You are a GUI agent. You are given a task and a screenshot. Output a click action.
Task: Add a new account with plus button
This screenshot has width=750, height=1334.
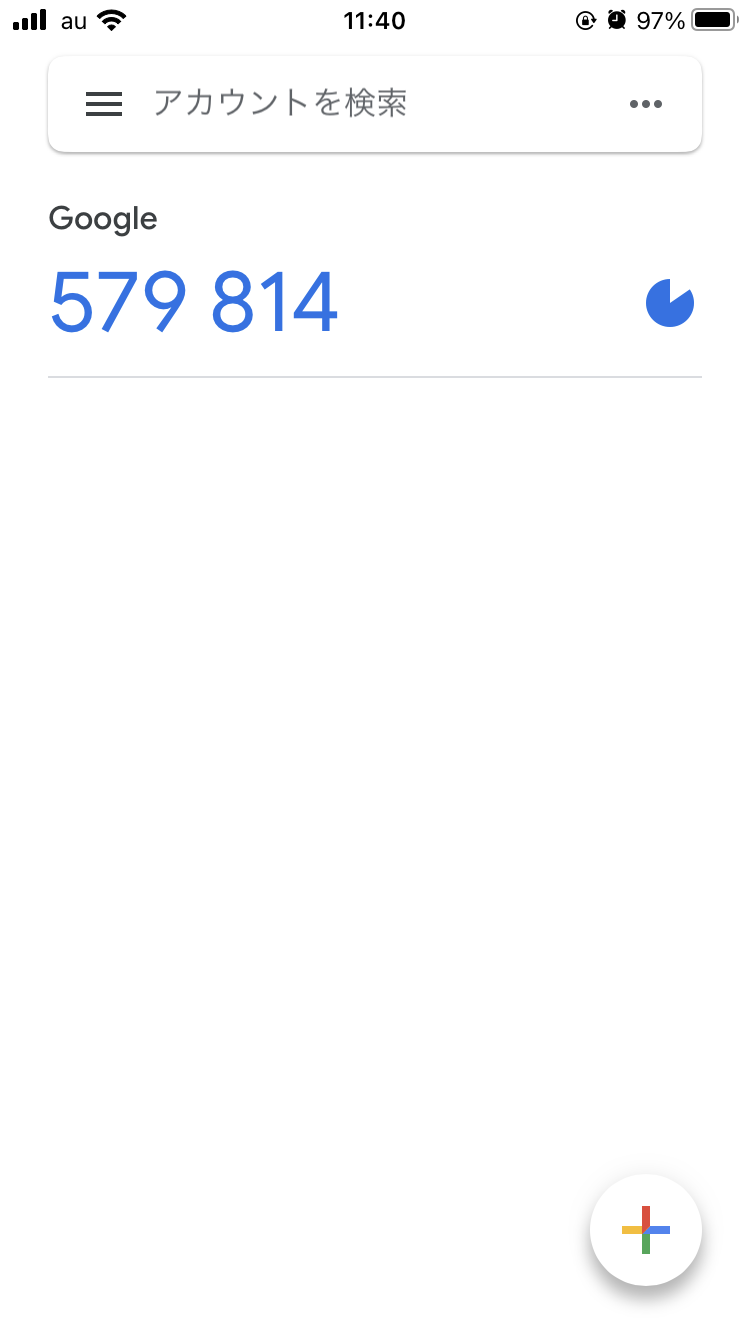tap(646, 1230)
